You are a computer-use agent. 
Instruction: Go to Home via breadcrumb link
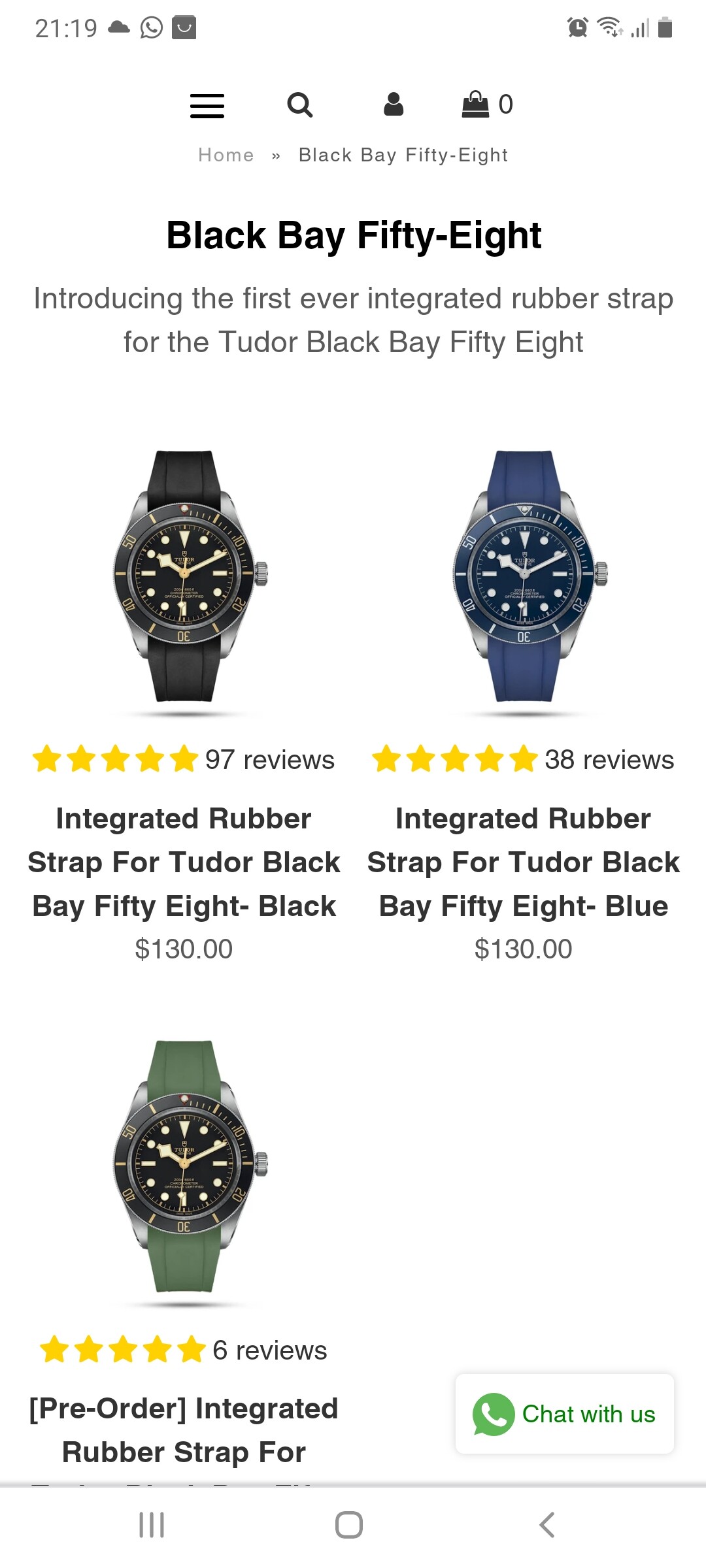(x=226, y=155)
